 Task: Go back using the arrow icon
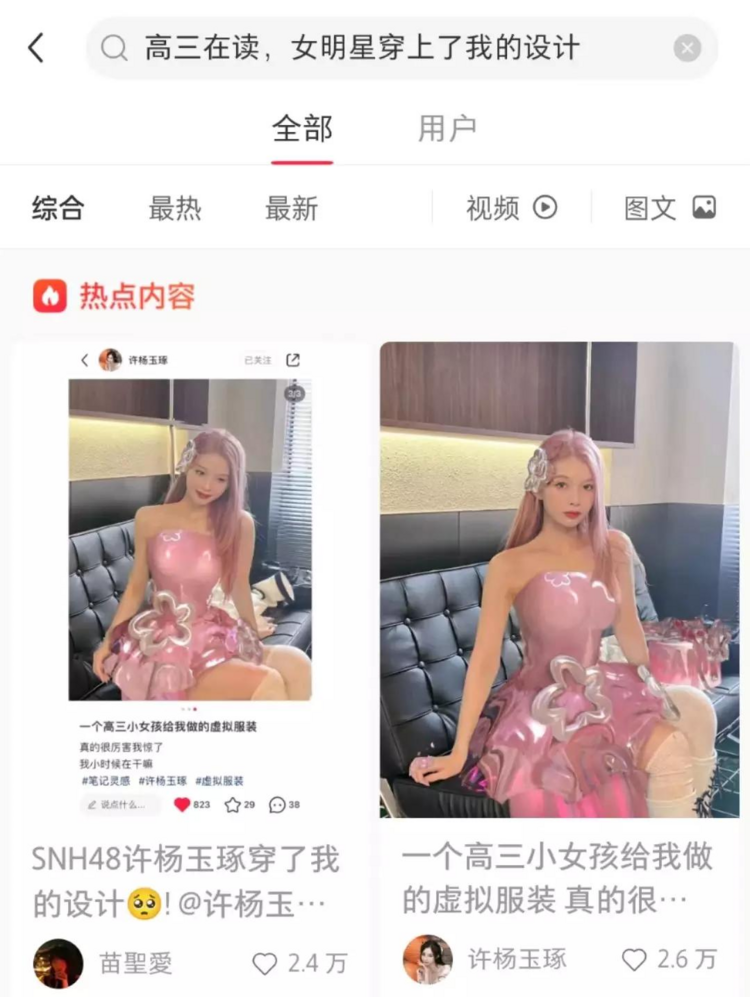click(36, 48)
